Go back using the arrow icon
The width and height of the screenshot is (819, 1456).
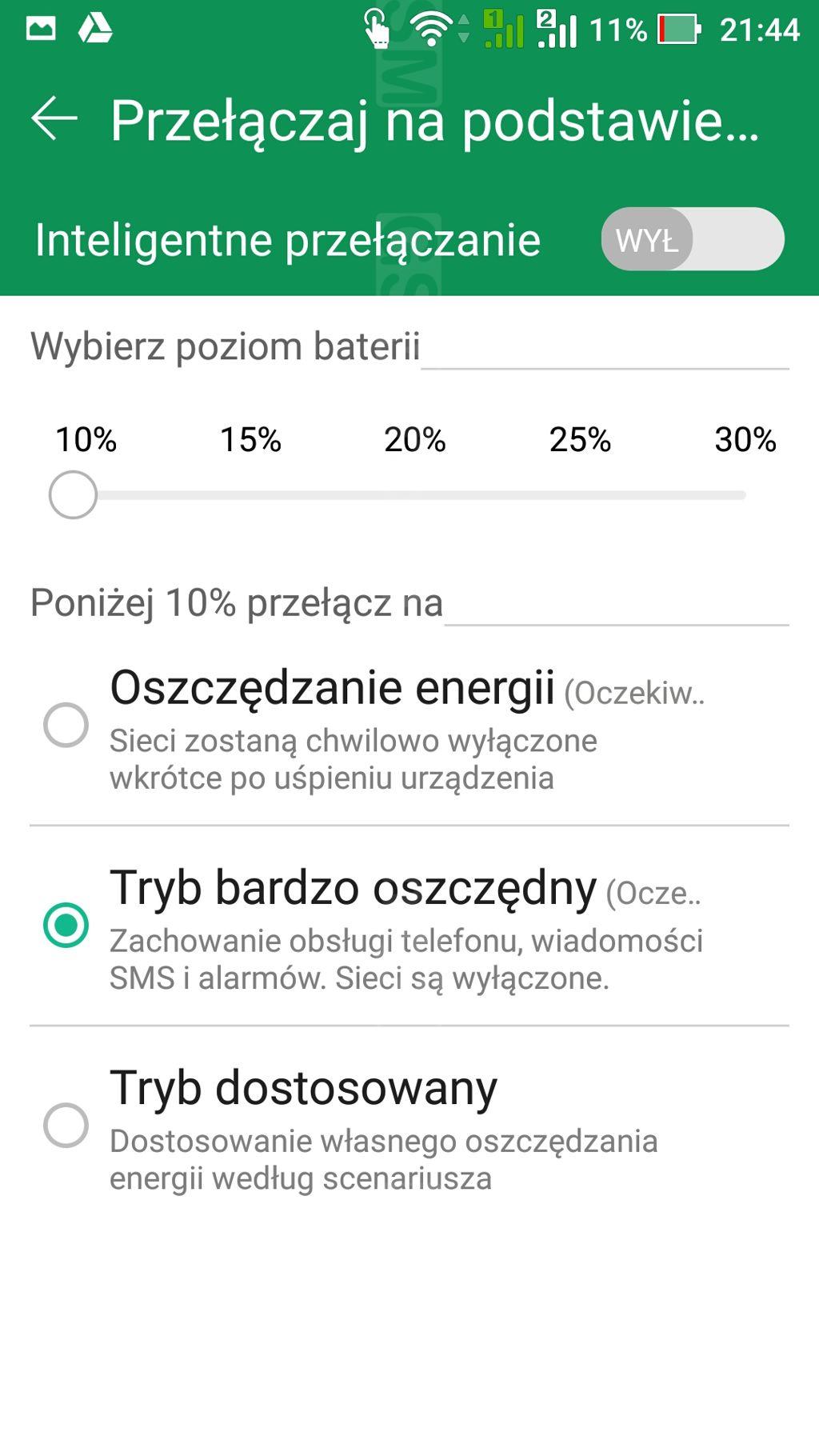54,118
